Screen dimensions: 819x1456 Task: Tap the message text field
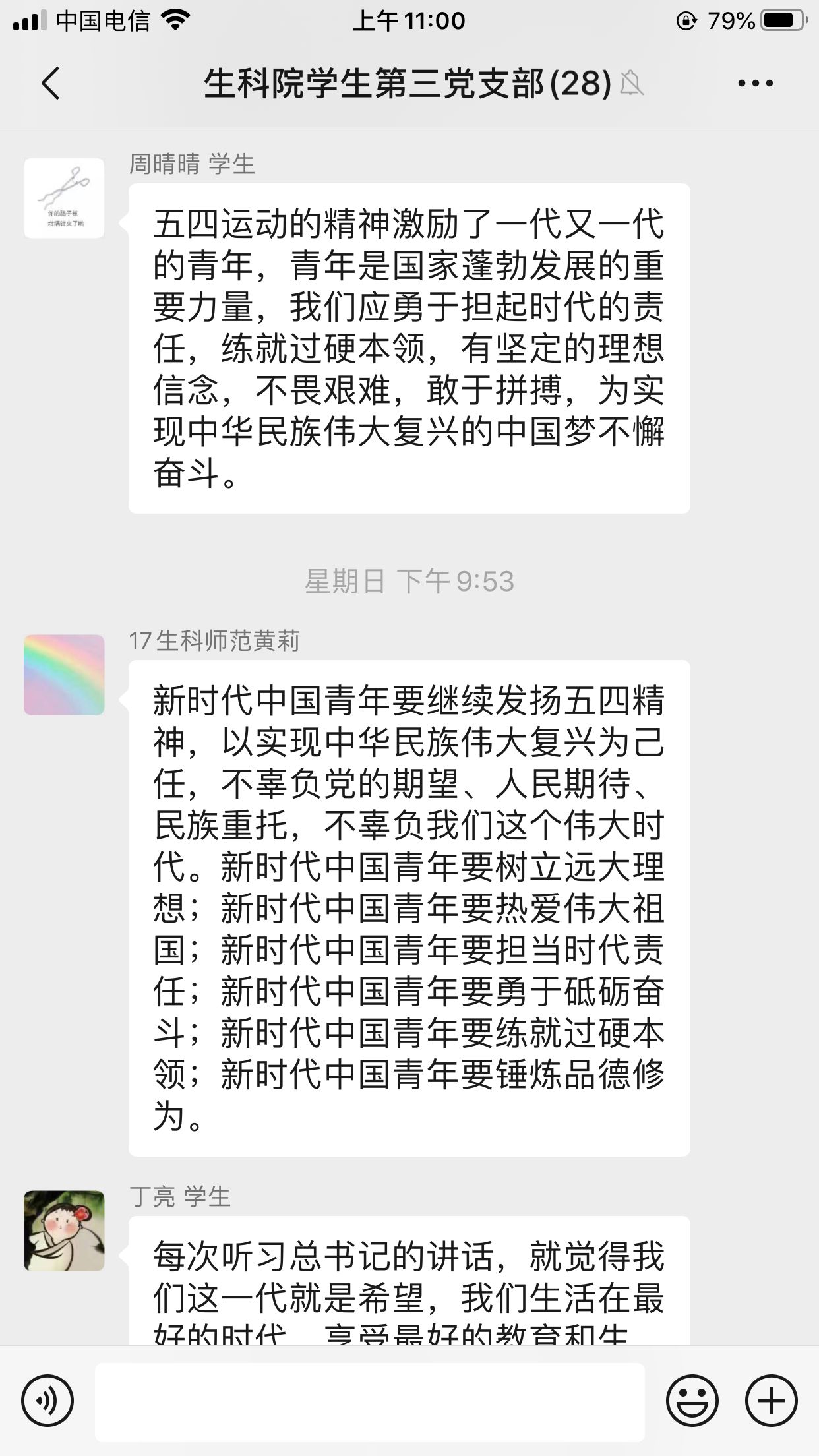pyautogui.click(x=369, y=1401)
